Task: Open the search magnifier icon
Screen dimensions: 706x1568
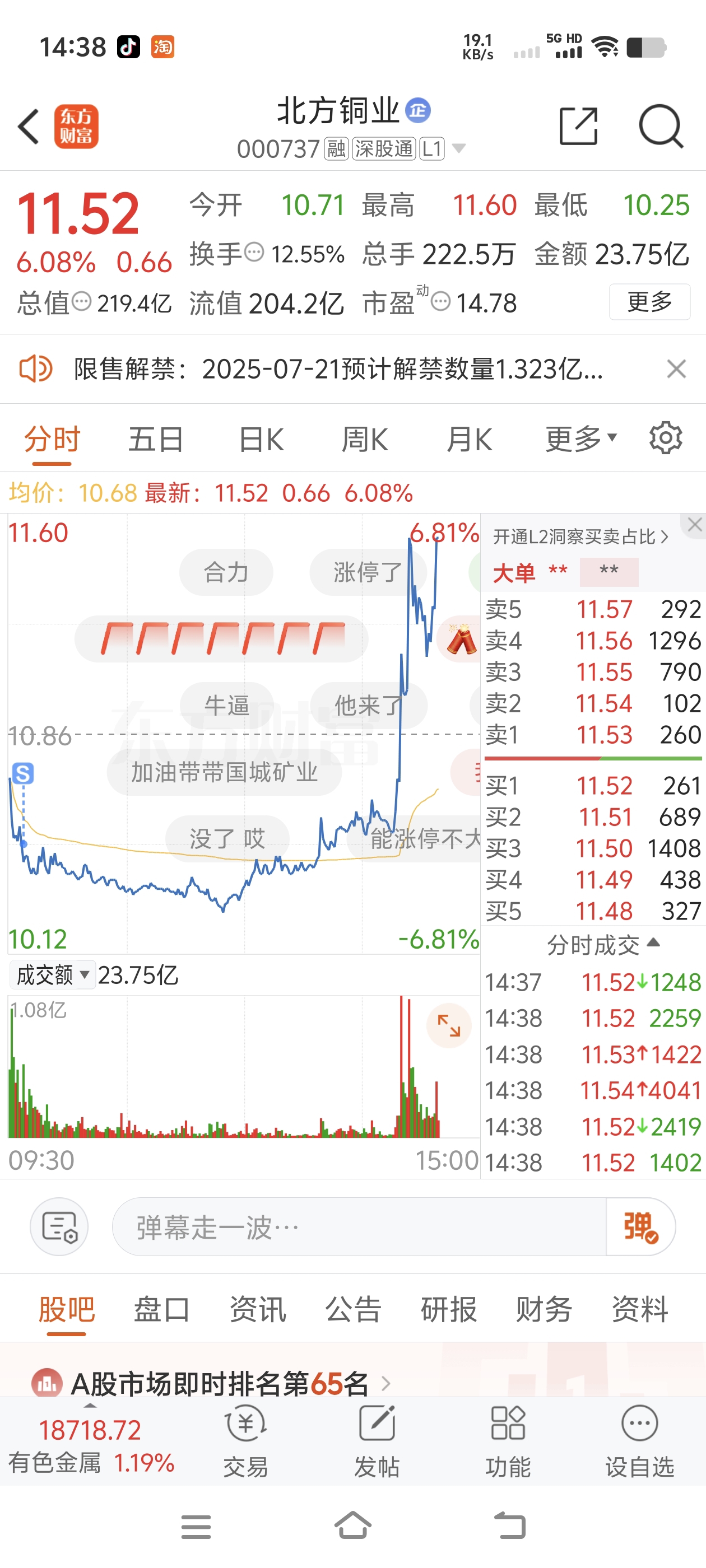Action: point(661,126)
